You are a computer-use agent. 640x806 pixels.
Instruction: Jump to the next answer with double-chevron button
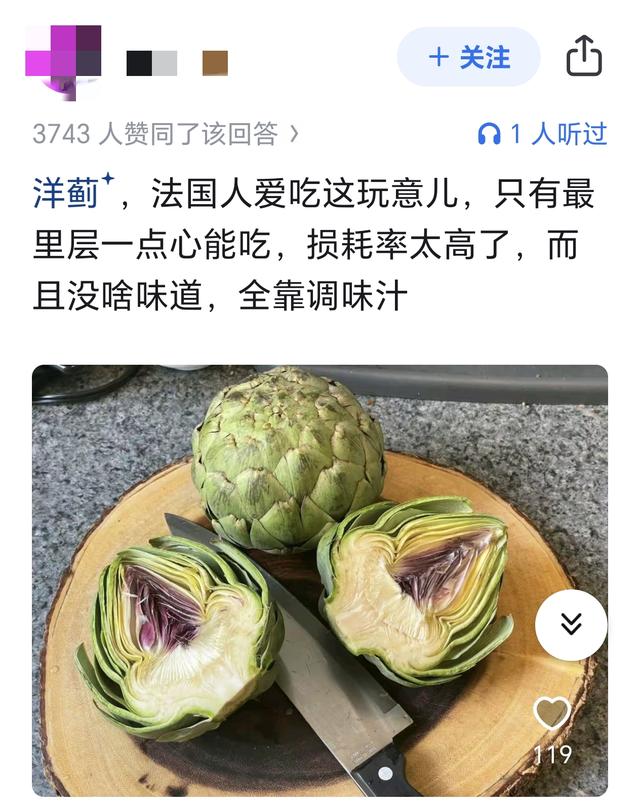pos(571,625)
